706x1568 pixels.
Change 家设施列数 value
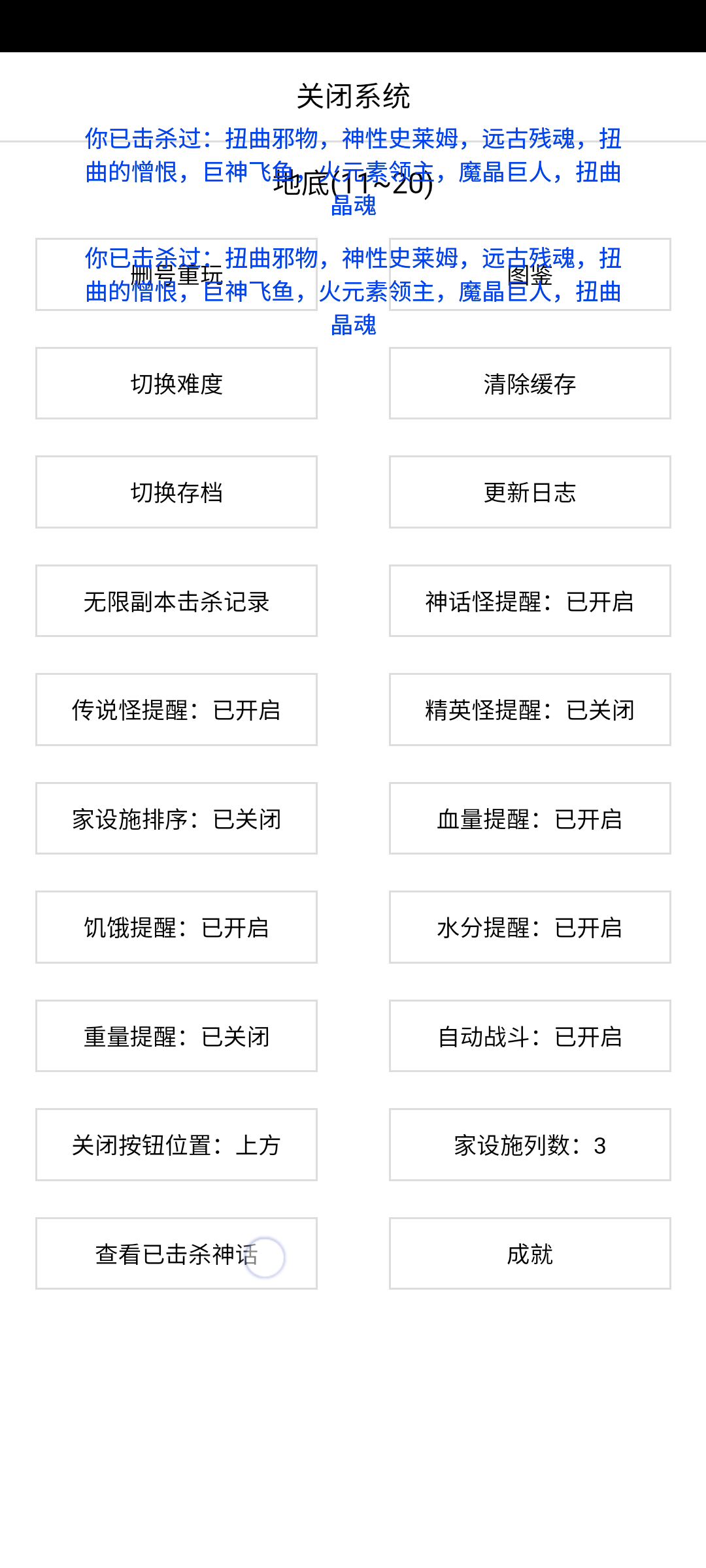[529, 1145]
